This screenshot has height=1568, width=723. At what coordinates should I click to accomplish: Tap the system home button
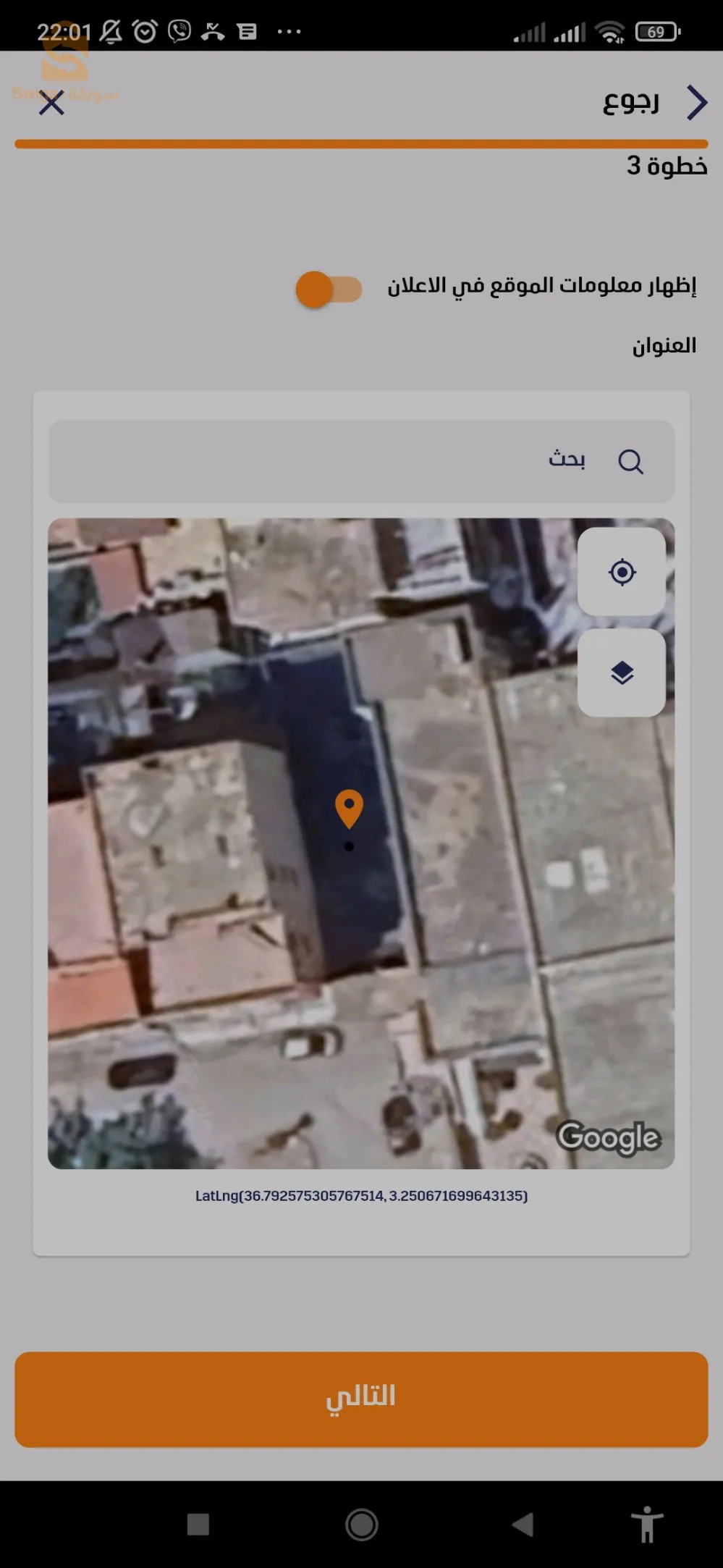click(x=361, y=1525)
